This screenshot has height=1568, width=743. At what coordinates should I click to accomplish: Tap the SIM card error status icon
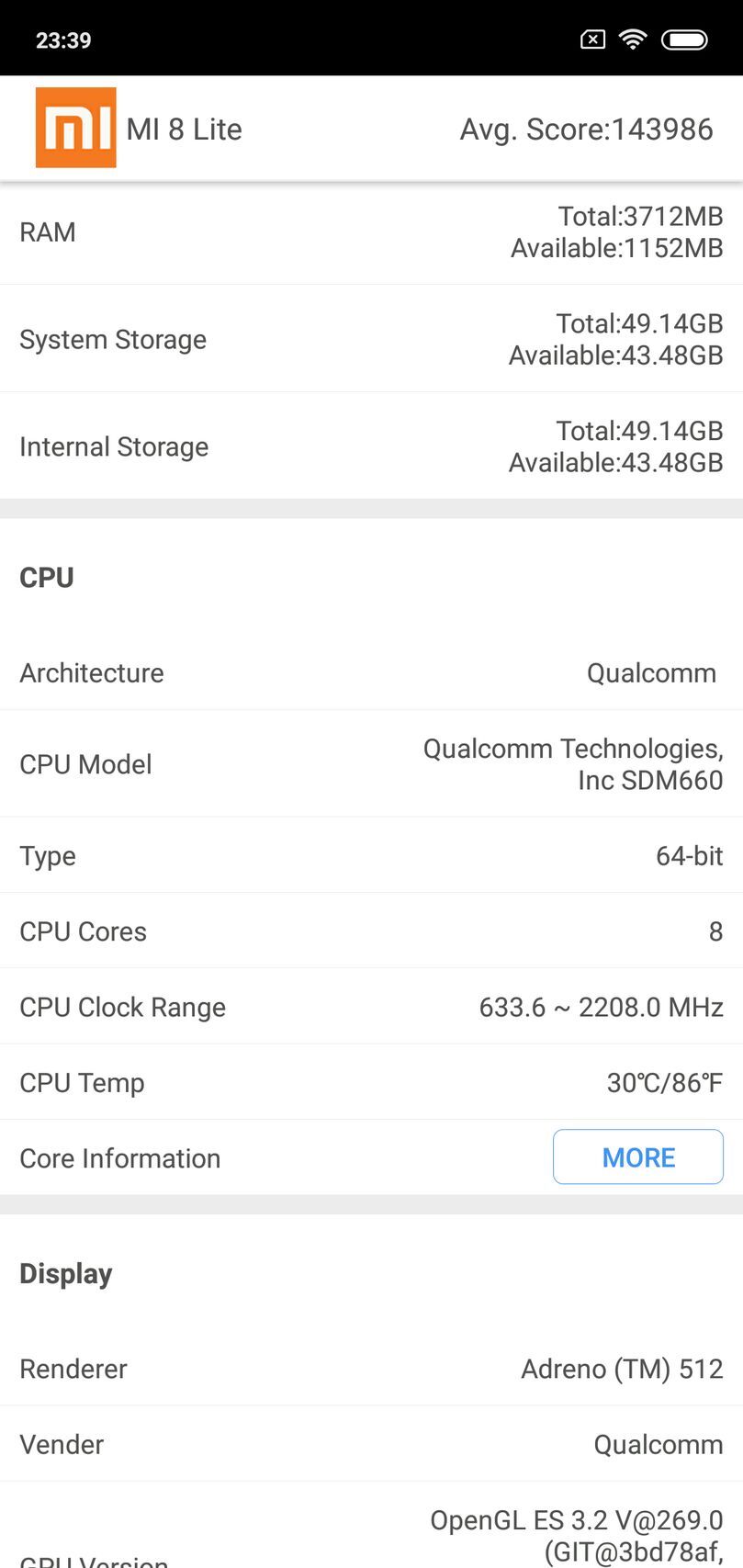click(x=592, y=39)
